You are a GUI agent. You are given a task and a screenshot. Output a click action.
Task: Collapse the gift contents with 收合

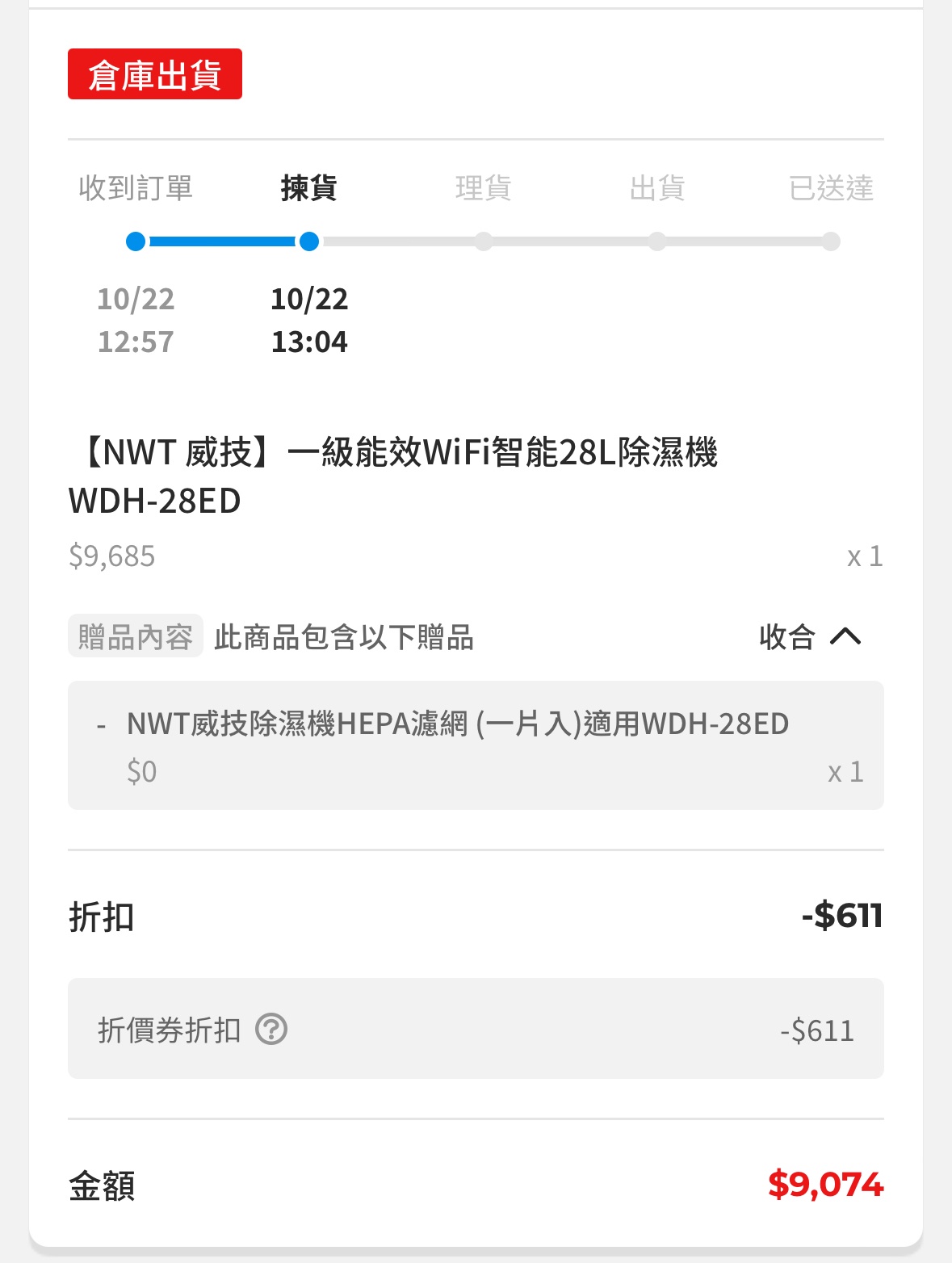tap(810, 637)
